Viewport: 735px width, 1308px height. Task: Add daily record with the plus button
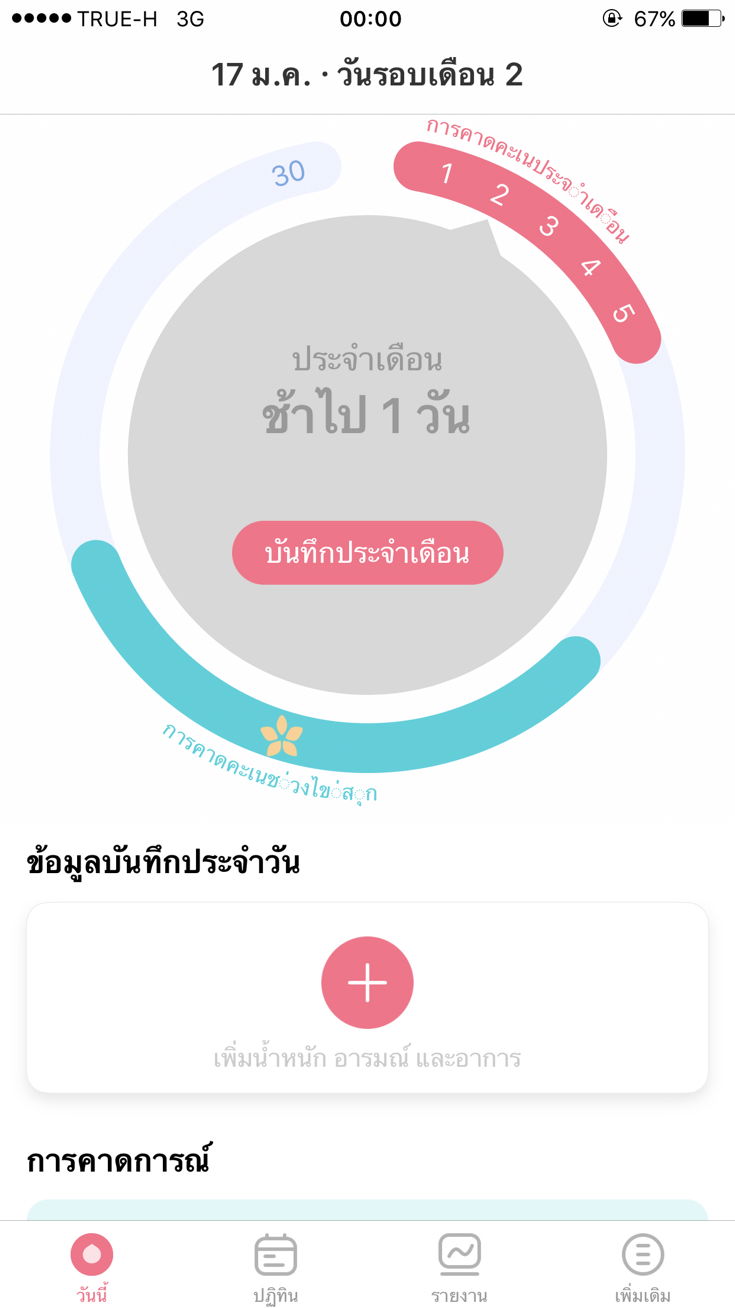click(367, 983)
